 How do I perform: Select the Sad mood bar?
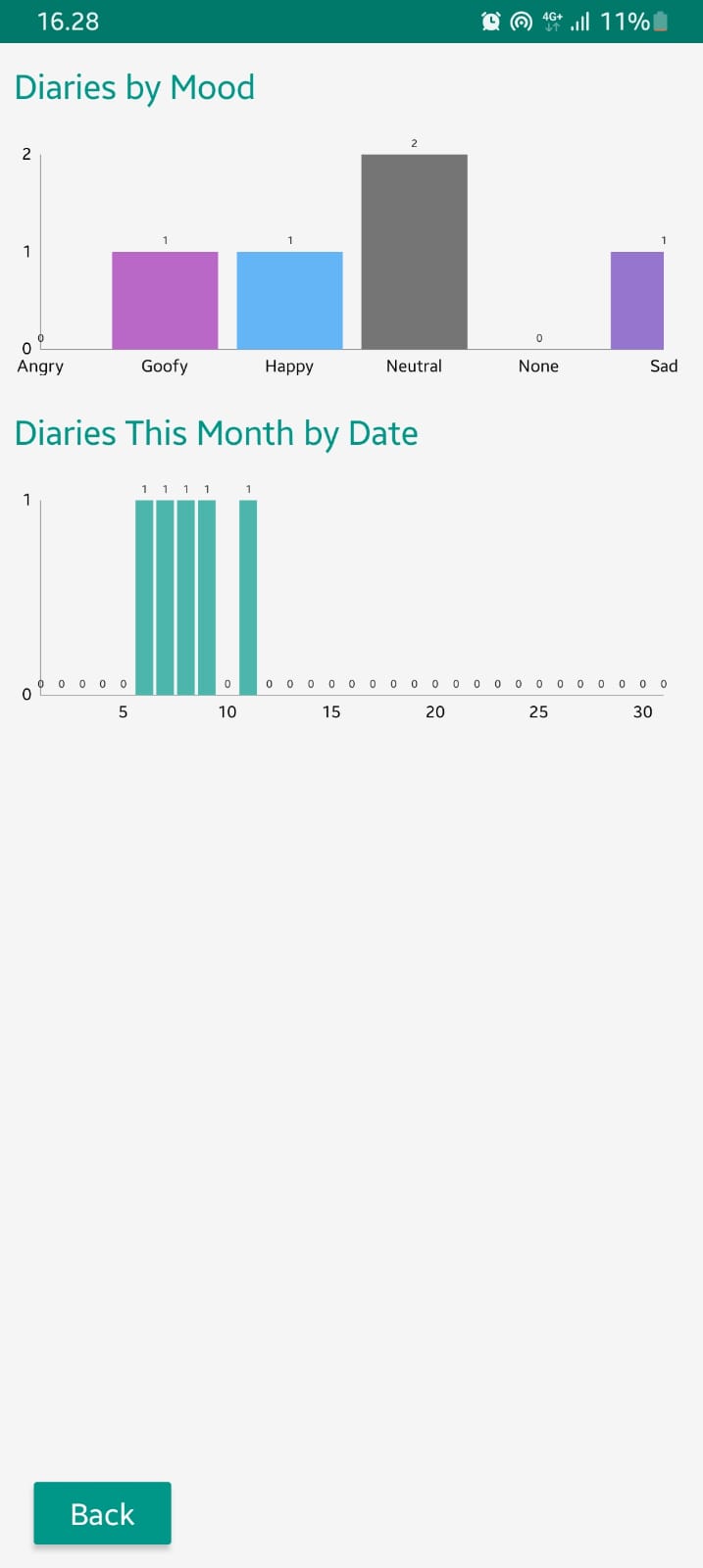tap(637, 300)
